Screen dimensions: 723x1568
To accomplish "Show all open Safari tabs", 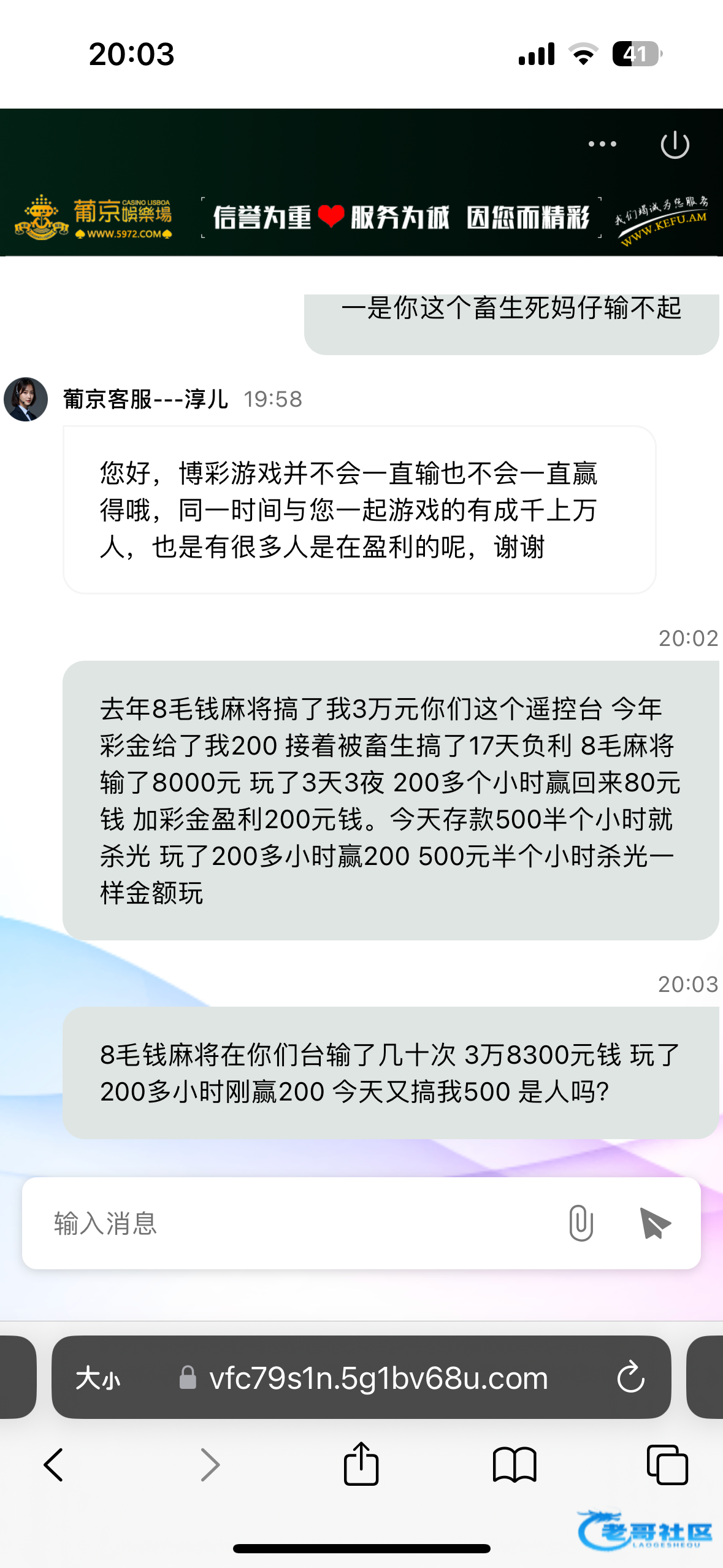I will pos(667,1465).
